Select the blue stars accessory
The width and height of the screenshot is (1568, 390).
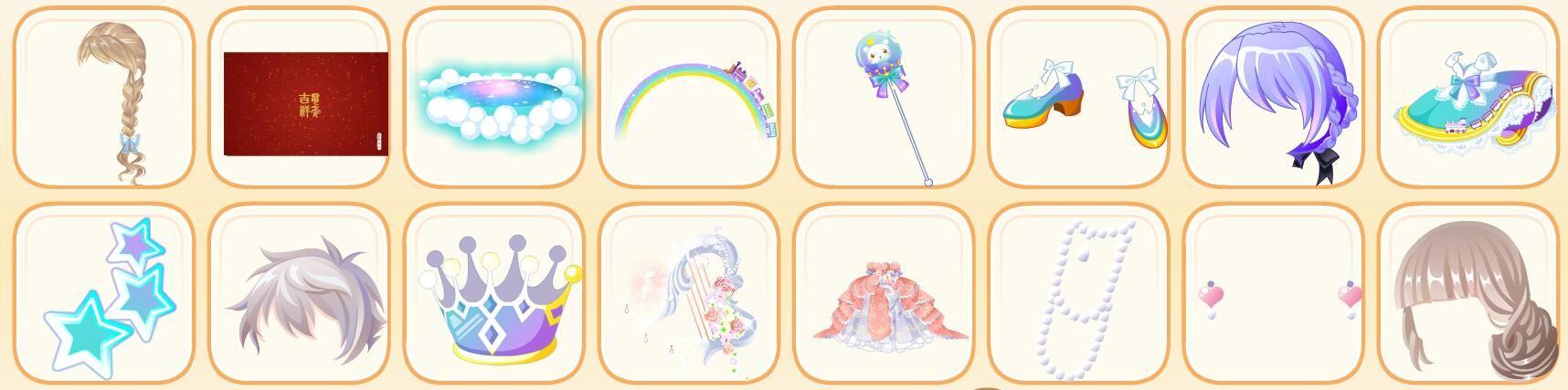point(103,294)
